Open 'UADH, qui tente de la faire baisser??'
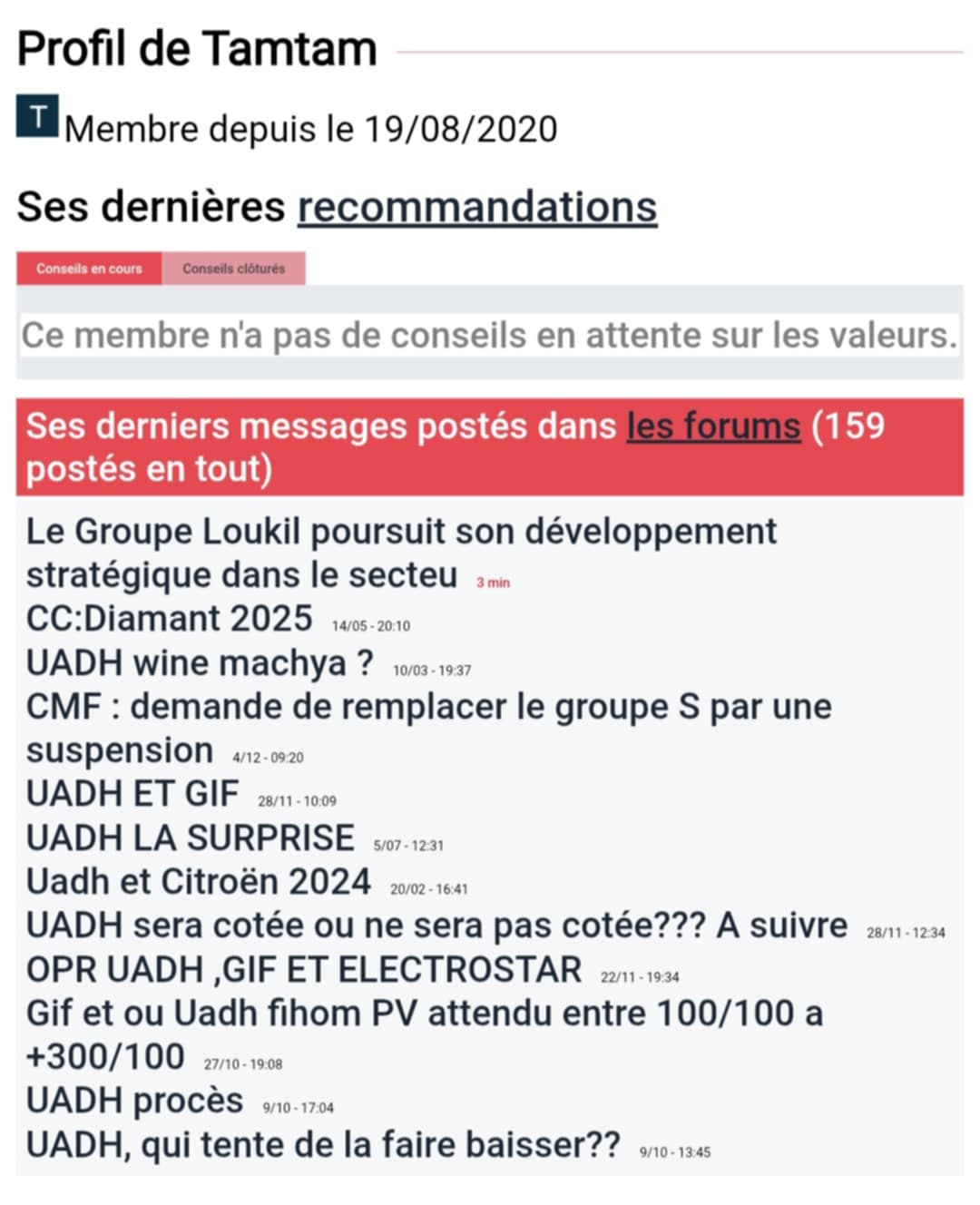This screenshot has width=980, height=1205. pyautogui.click(x=322, y=1144)
